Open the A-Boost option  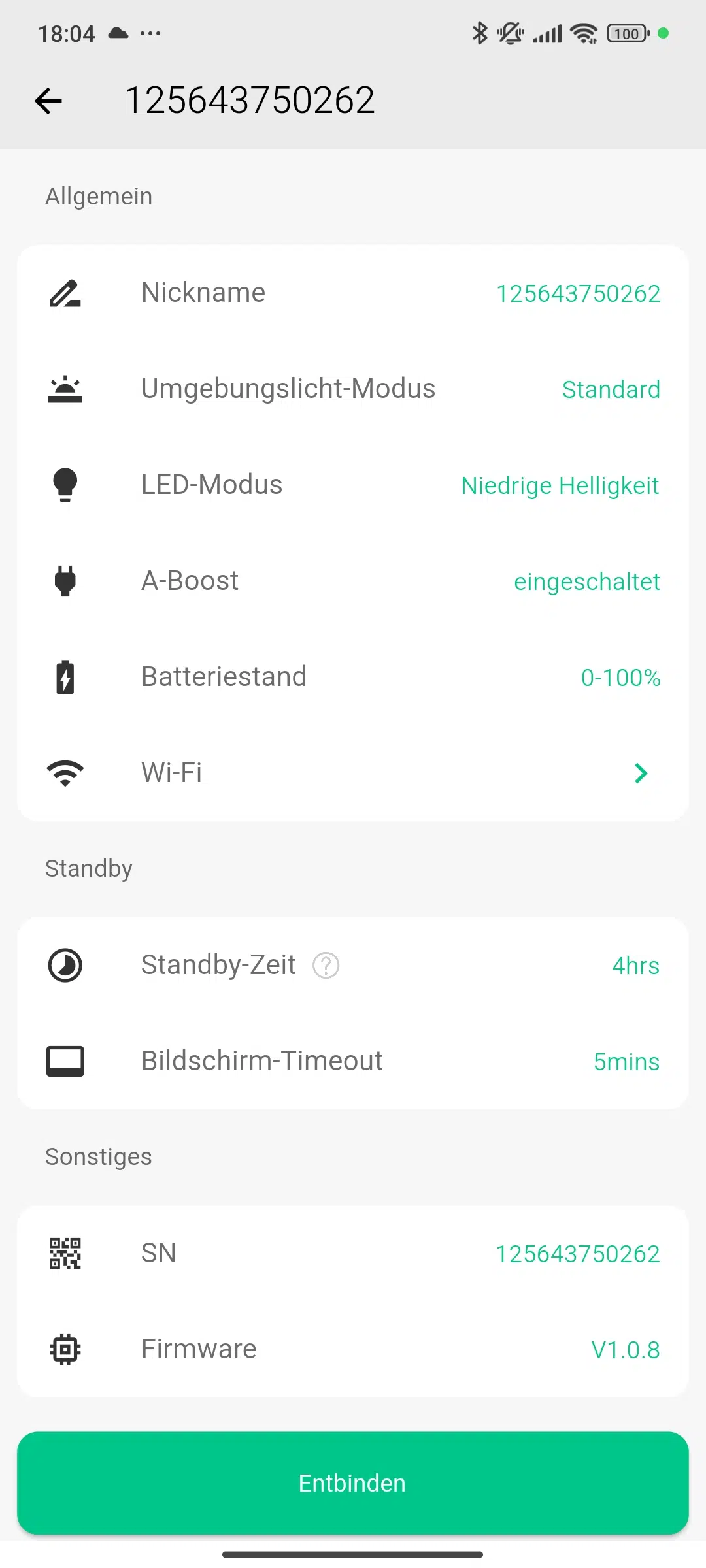click(353, 581)
